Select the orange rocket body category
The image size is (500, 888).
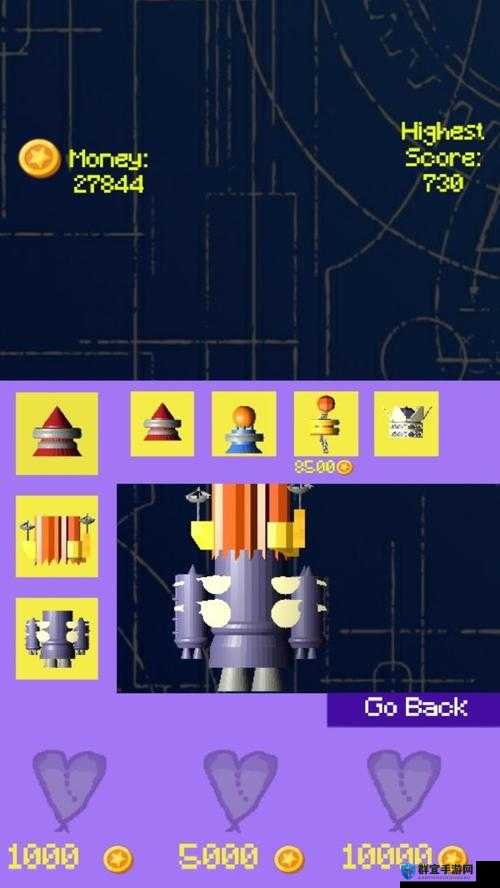pyautogui.click(x=57, y=536)
